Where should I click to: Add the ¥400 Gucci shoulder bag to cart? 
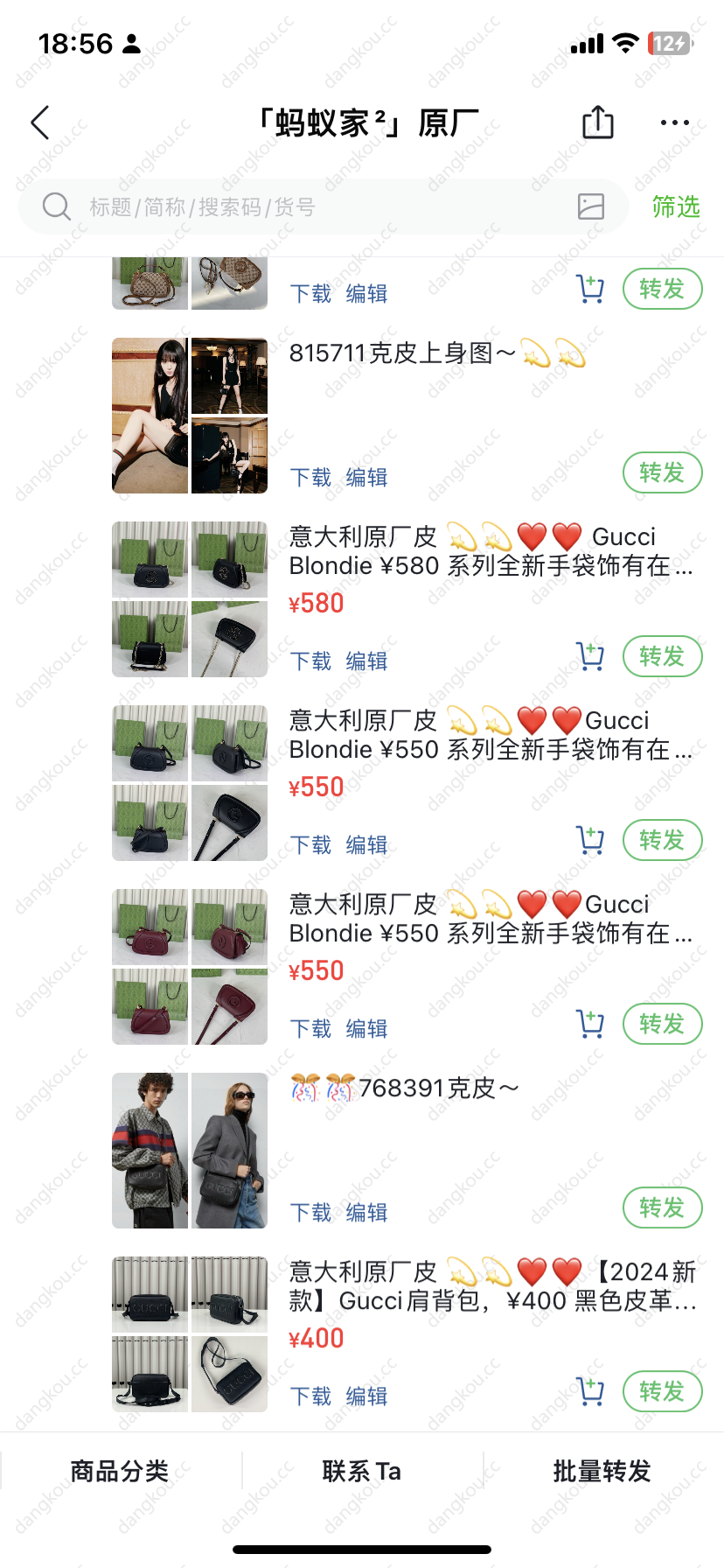(590, 1391)
